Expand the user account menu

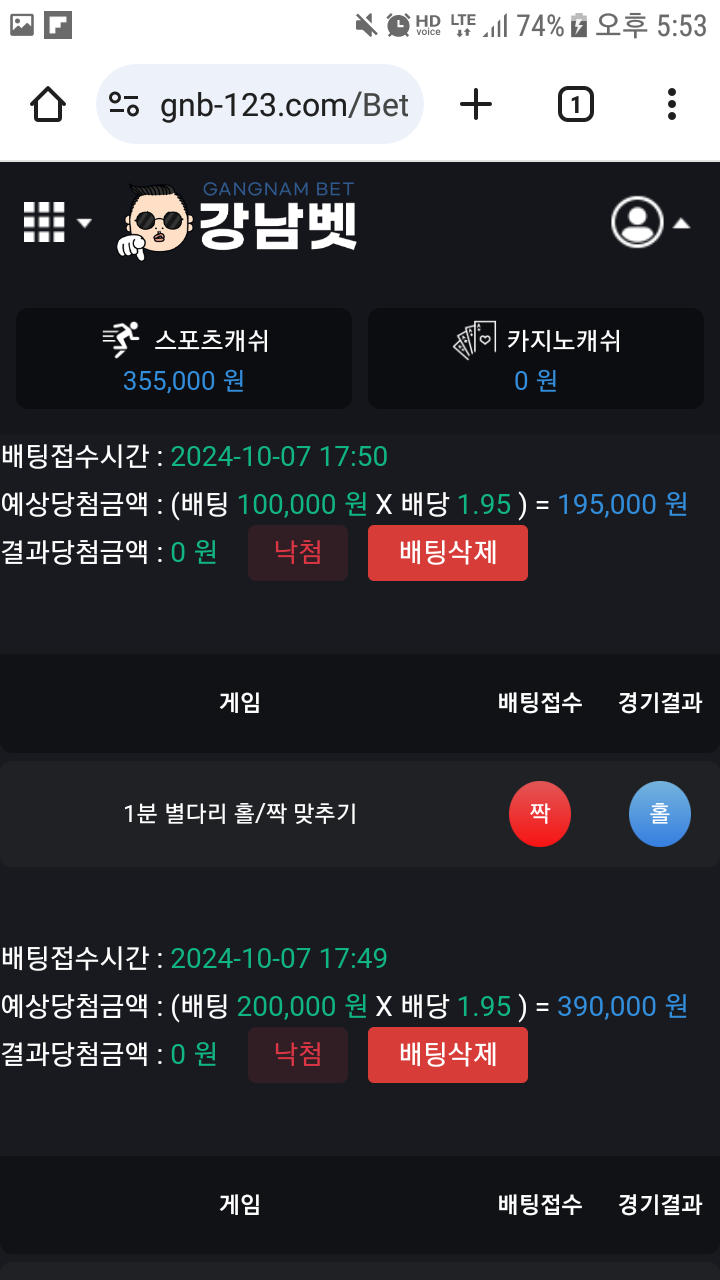pos(650,222)
